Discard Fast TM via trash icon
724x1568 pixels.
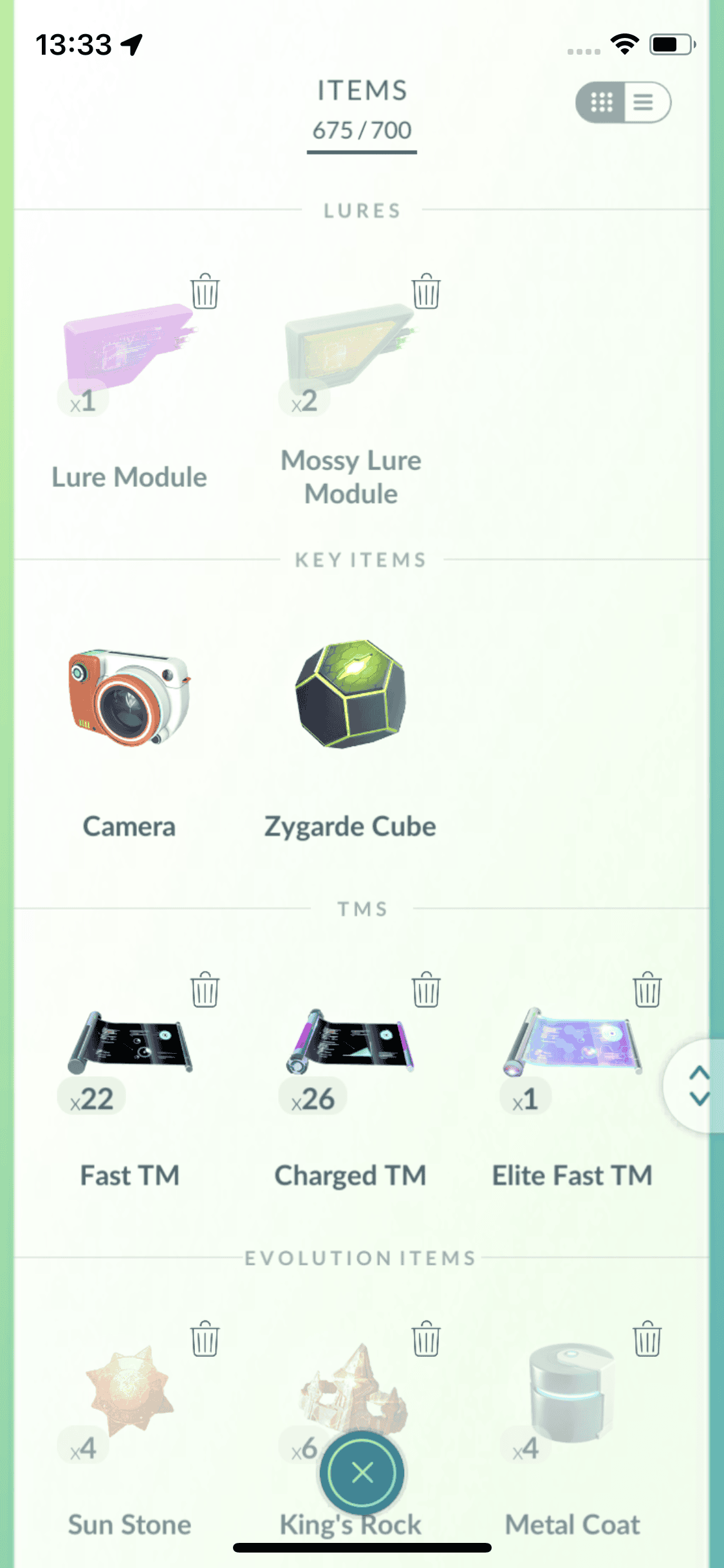[205, 989]
